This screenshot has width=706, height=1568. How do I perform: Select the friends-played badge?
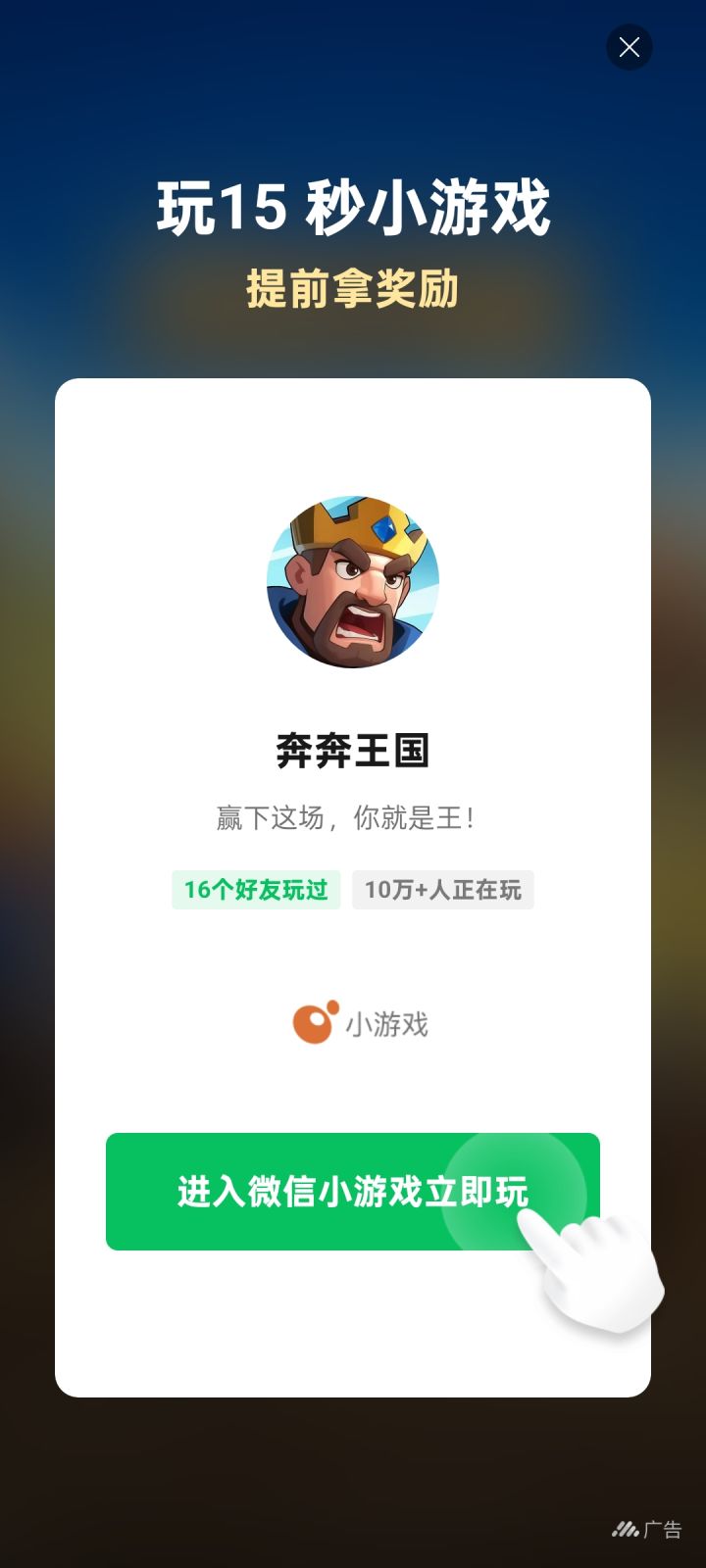click(256, 890)
